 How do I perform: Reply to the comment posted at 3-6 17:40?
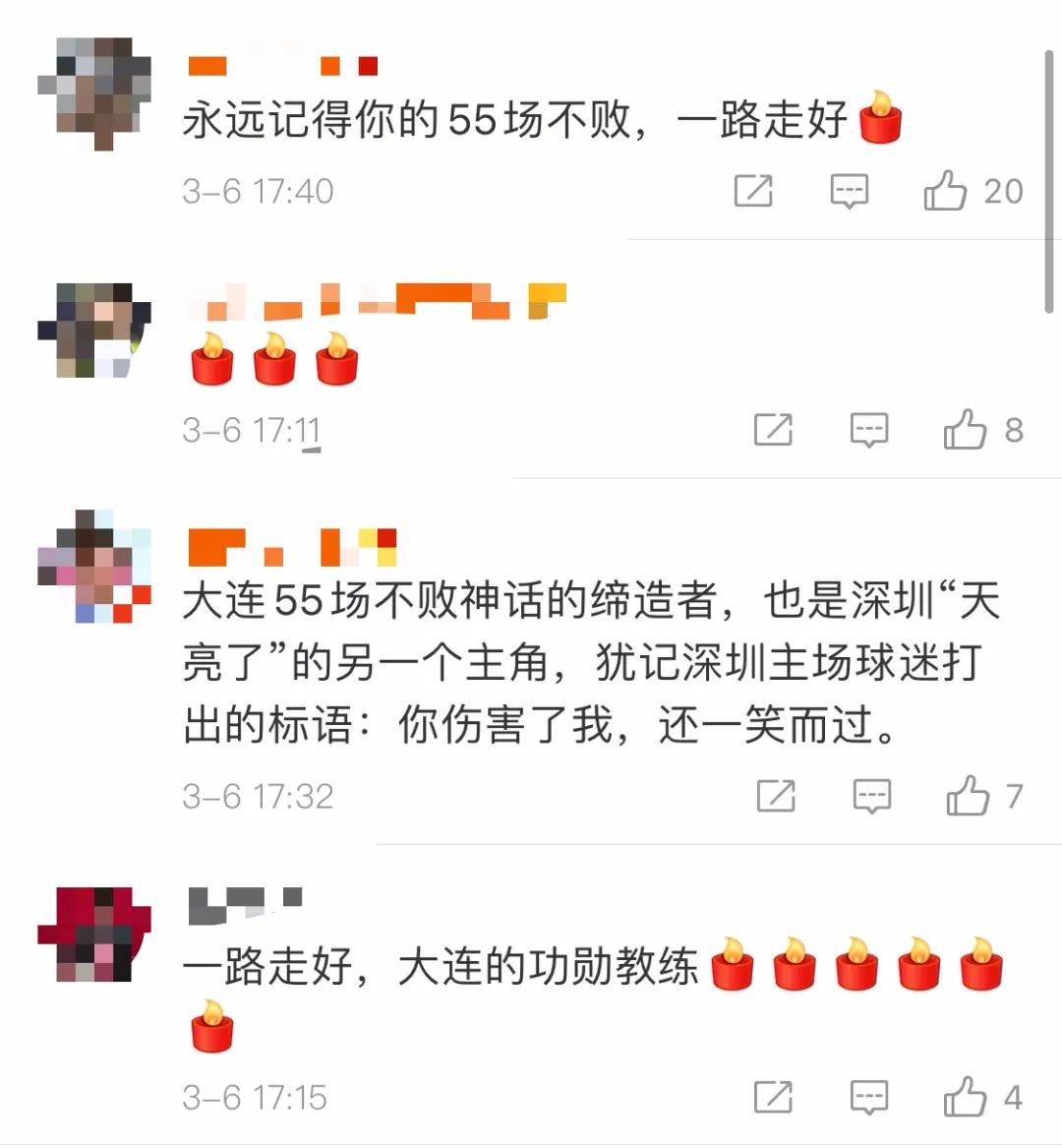coord(850,190)
